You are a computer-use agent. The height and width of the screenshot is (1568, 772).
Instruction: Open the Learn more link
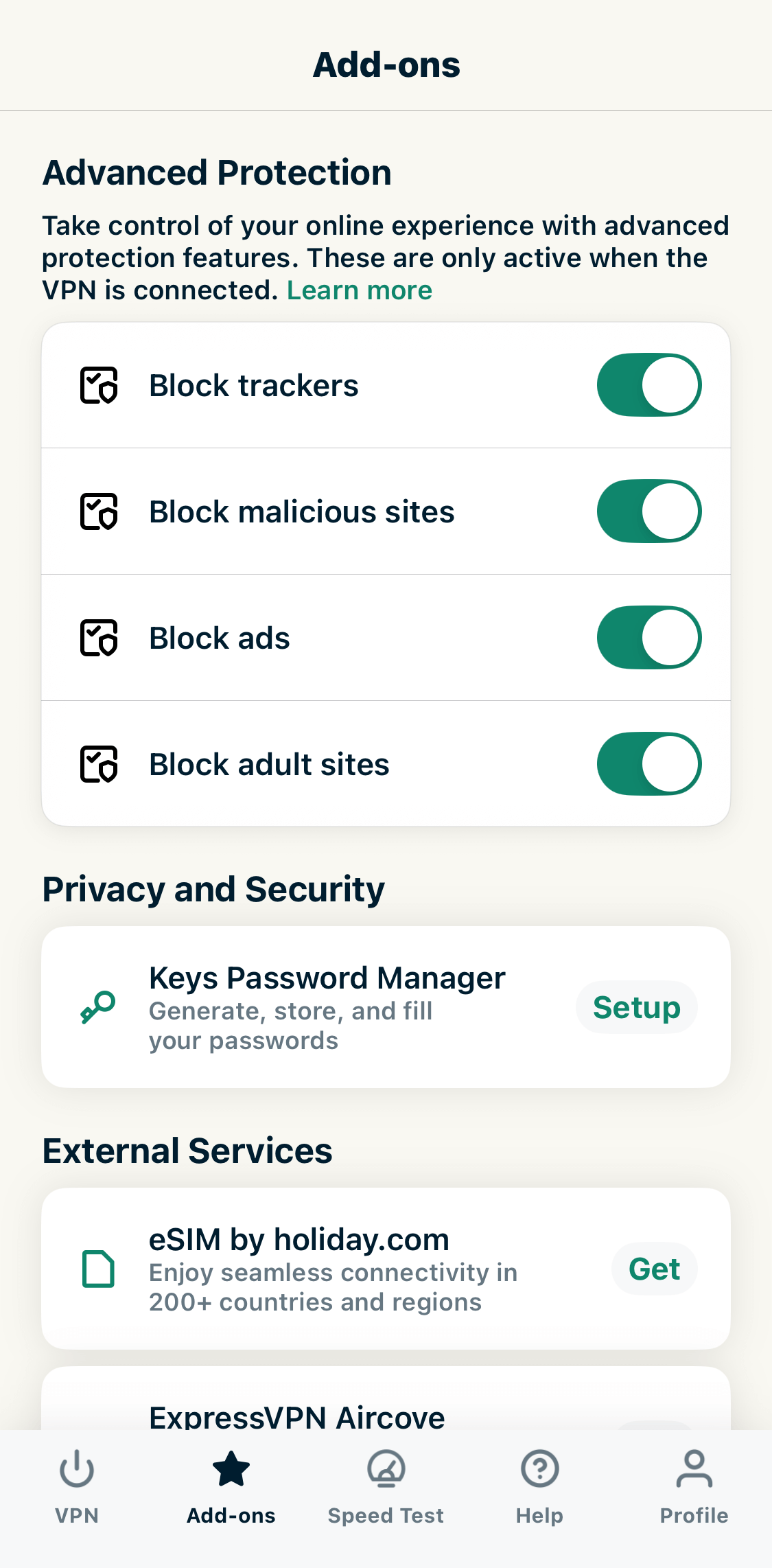[360, 290]
